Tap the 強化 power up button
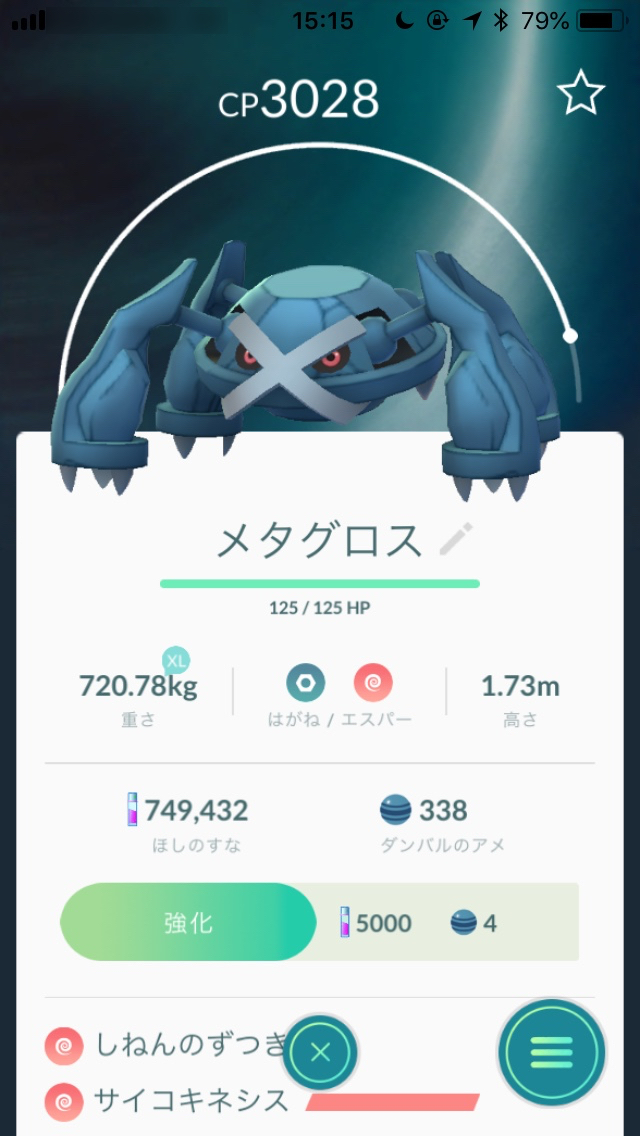This screenshot has height=1136, width=640. coord(188,922)
